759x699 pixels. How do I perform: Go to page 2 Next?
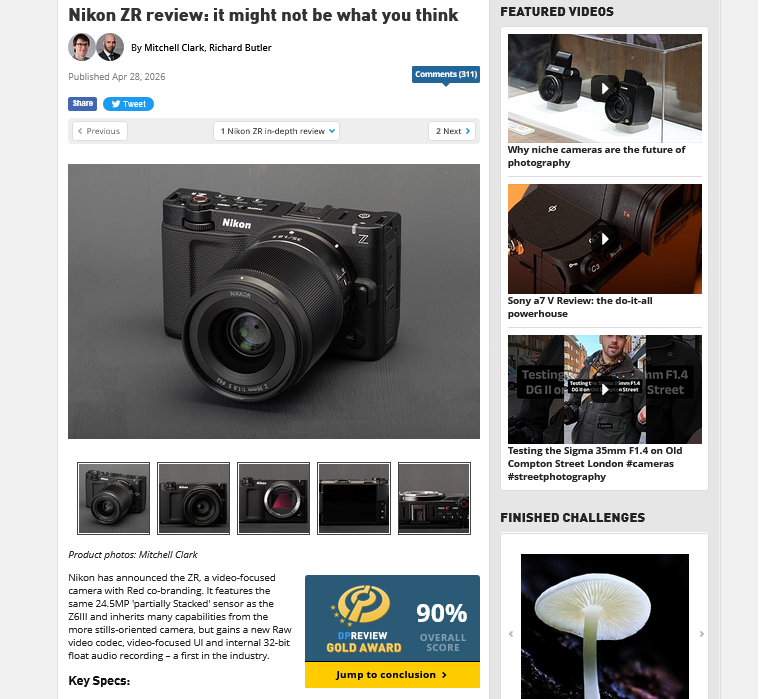tap(451, 131)
